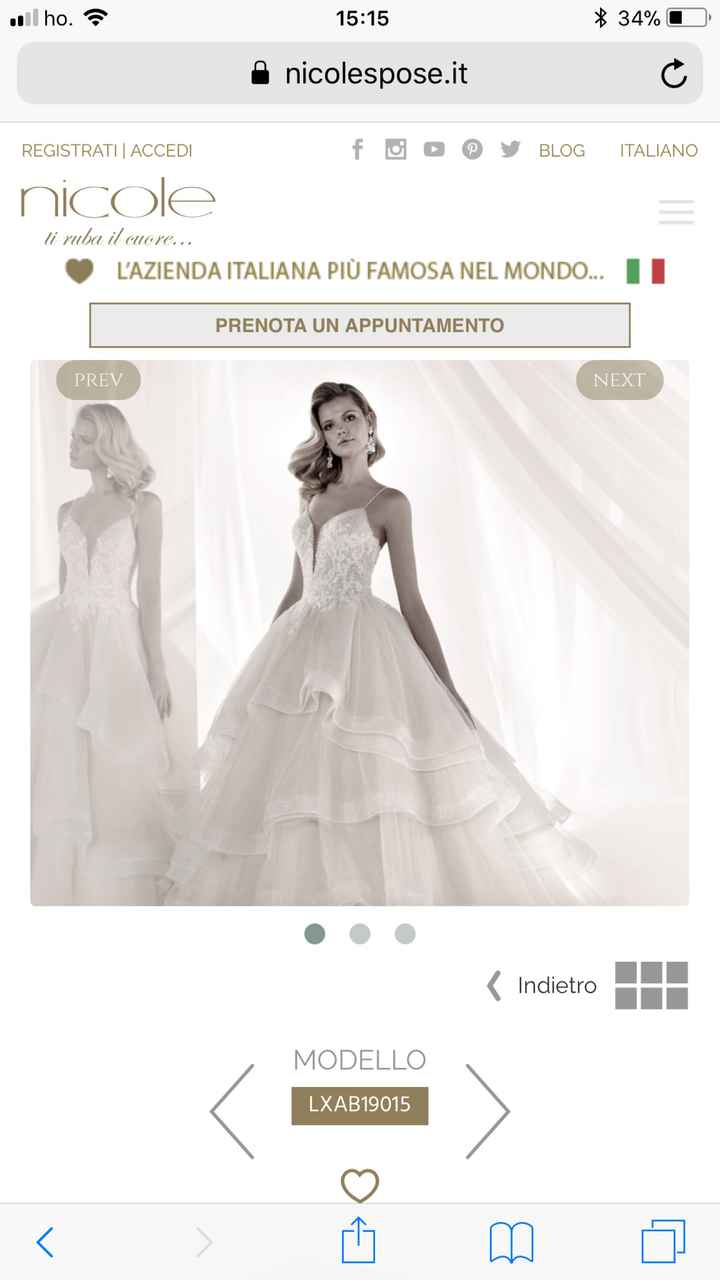Open Nicole's Facebook page icon
Screen dimensions: 720x1280
pyautogui.click(x=357, y=149)
